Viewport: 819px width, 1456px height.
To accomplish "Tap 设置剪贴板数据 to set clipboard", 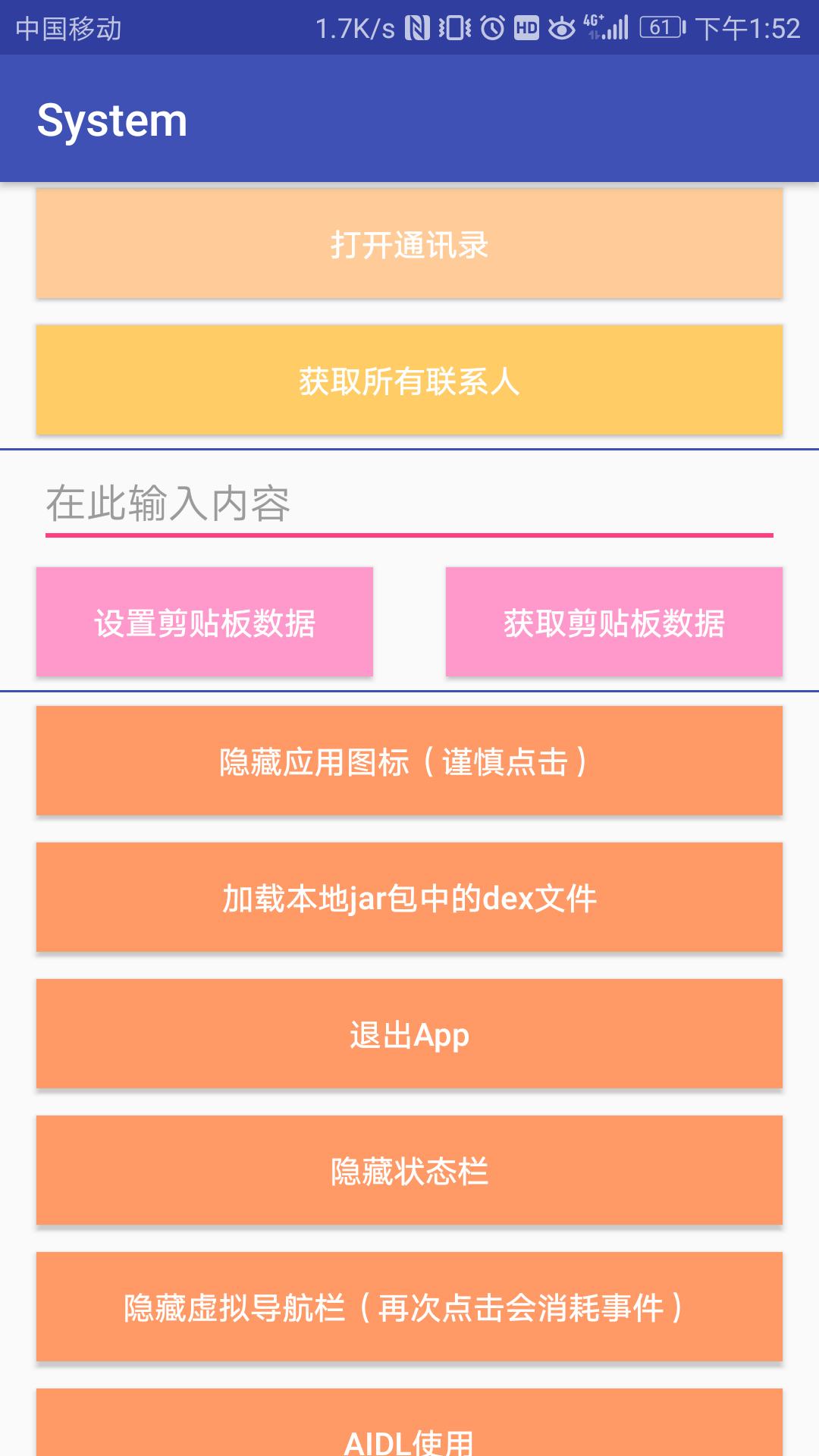I will (205, 622).
